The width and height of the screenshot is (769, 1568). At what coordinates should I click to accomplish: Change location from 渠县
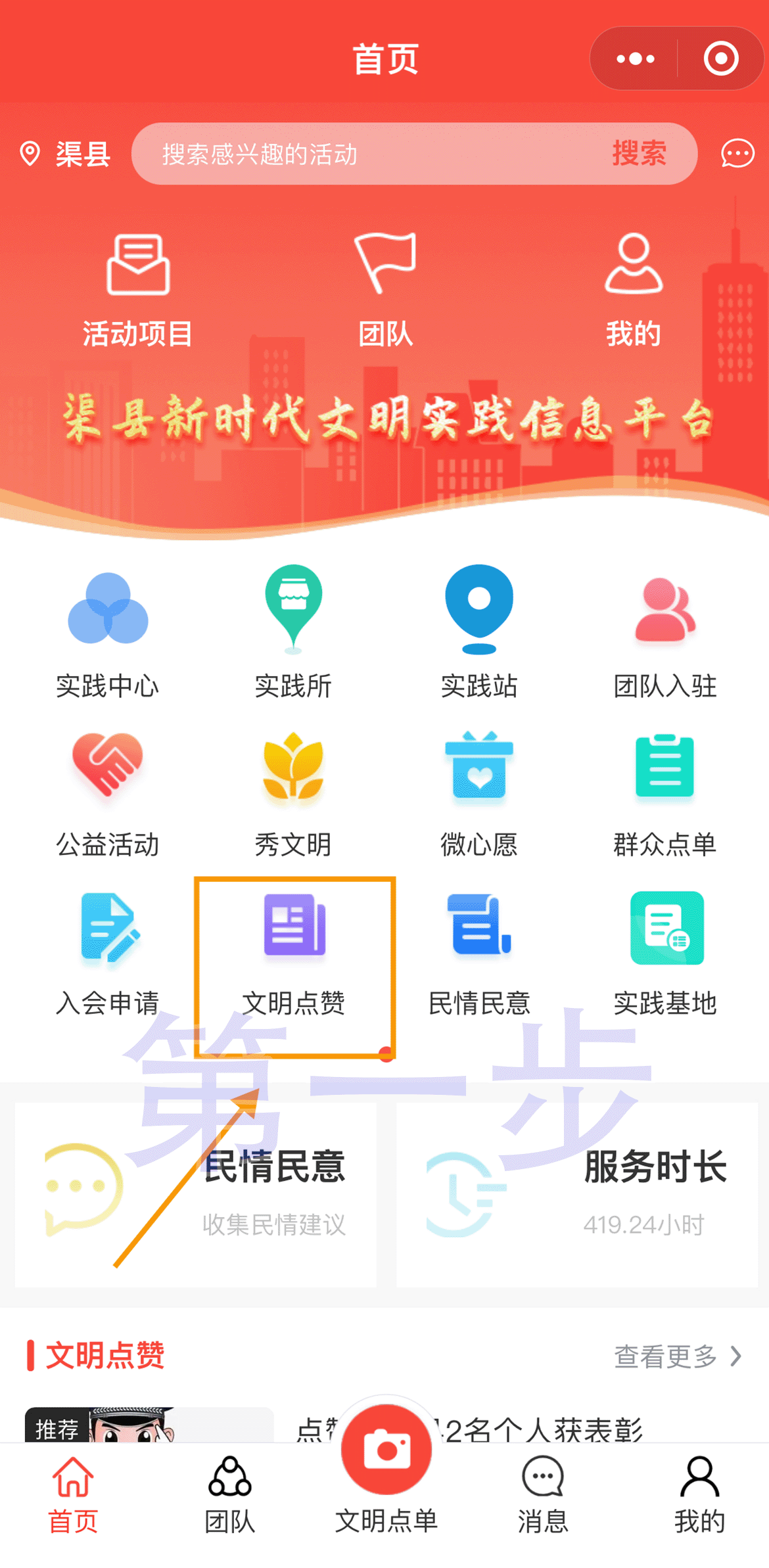[64, 154]
